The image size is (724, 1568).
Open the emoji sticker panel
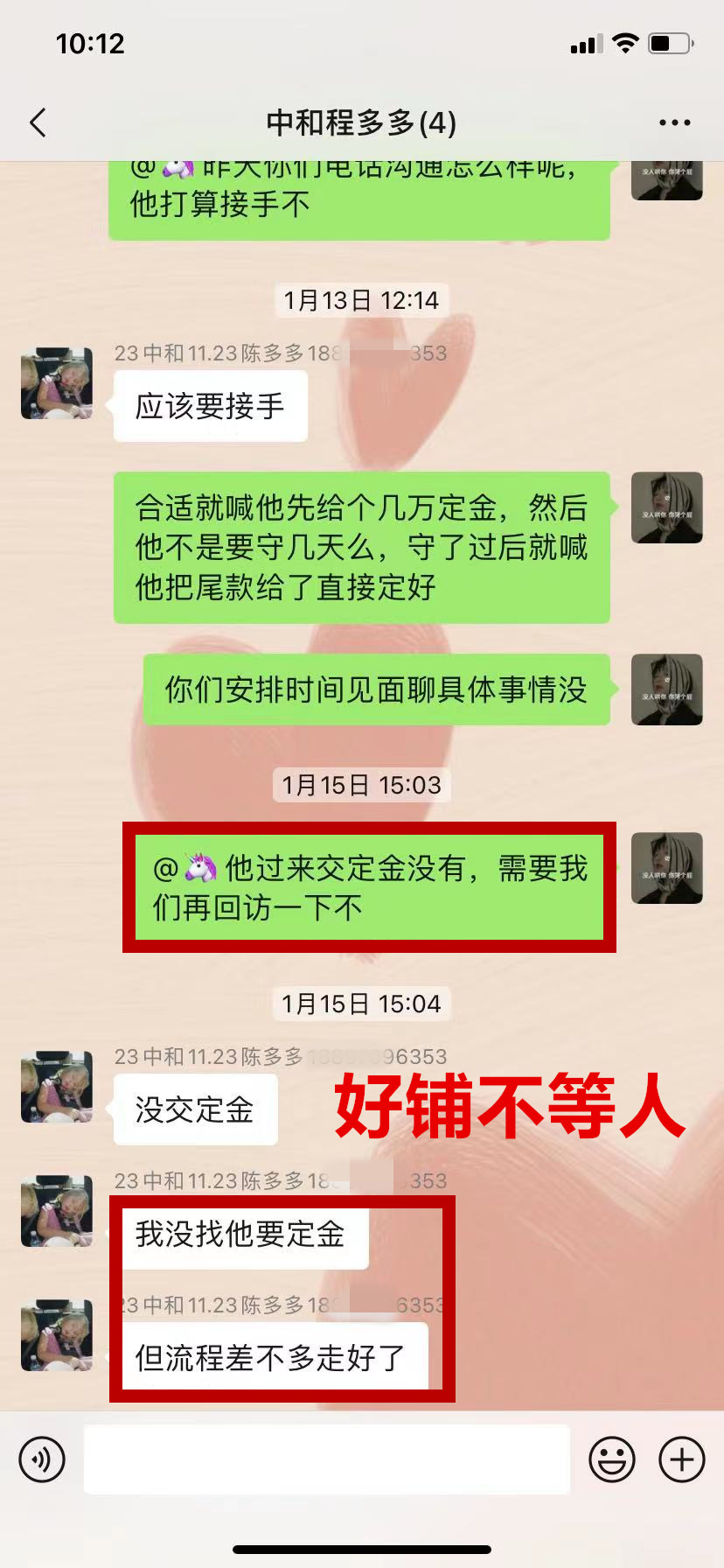click(x=612, y=1459)
